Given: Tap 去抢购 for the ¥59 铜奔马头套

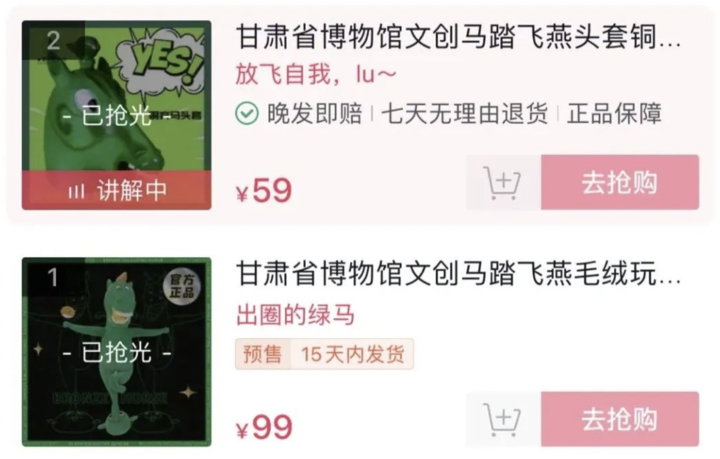Looking at the screenshot, I should pyautogui.click(x=619, y=183).
